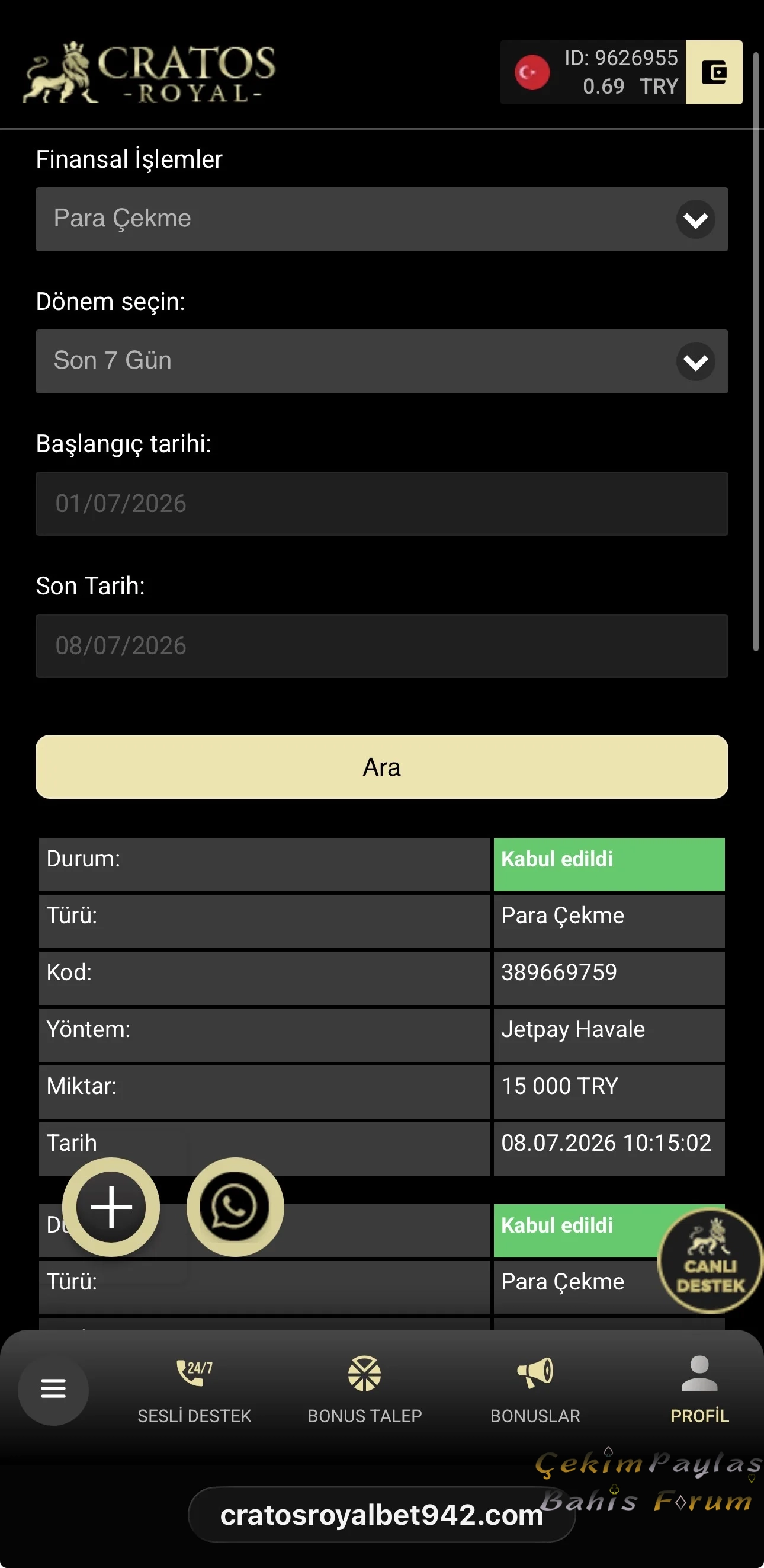The height and width of the screenshot is (1568, 764).
Task: Switch to Bonus Talep tab
Action: [364, 1391]
